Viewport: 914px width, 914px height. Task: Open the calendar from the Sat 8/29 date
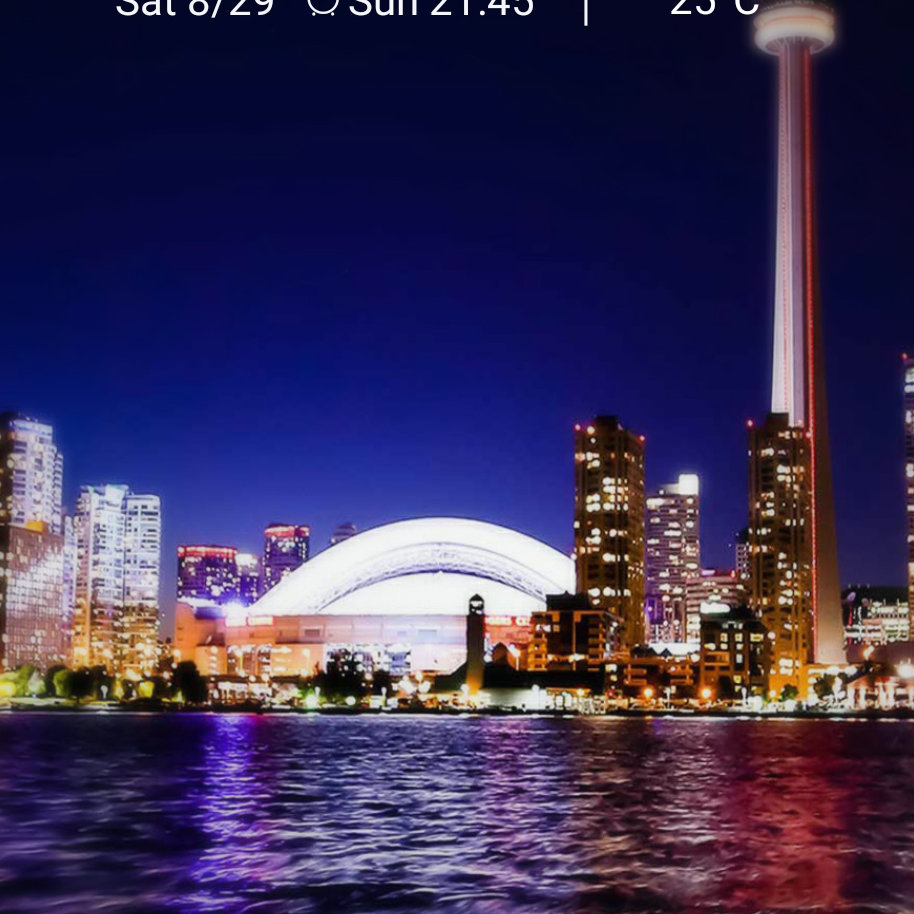[194, 6]
